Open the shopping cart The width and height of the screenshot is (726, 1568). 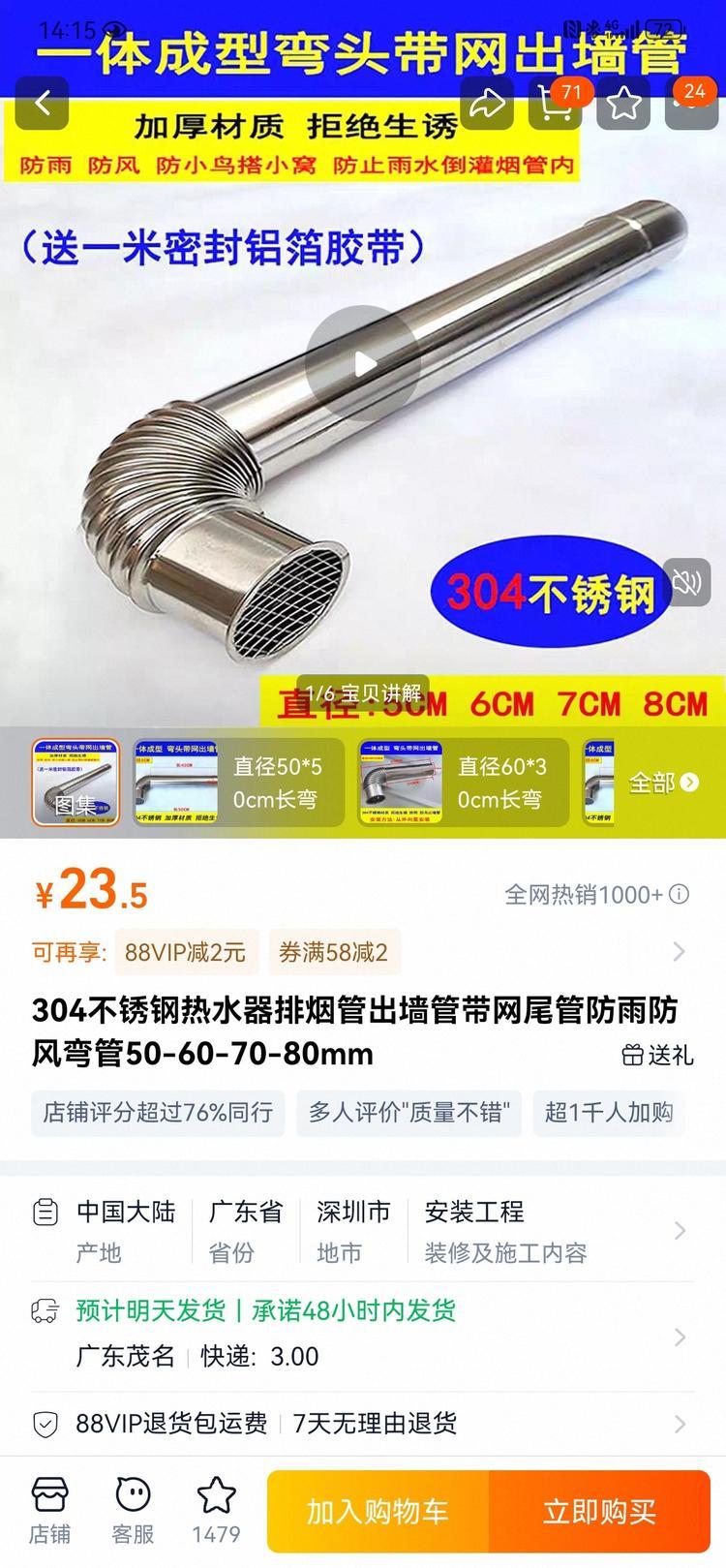coord(555,103)
